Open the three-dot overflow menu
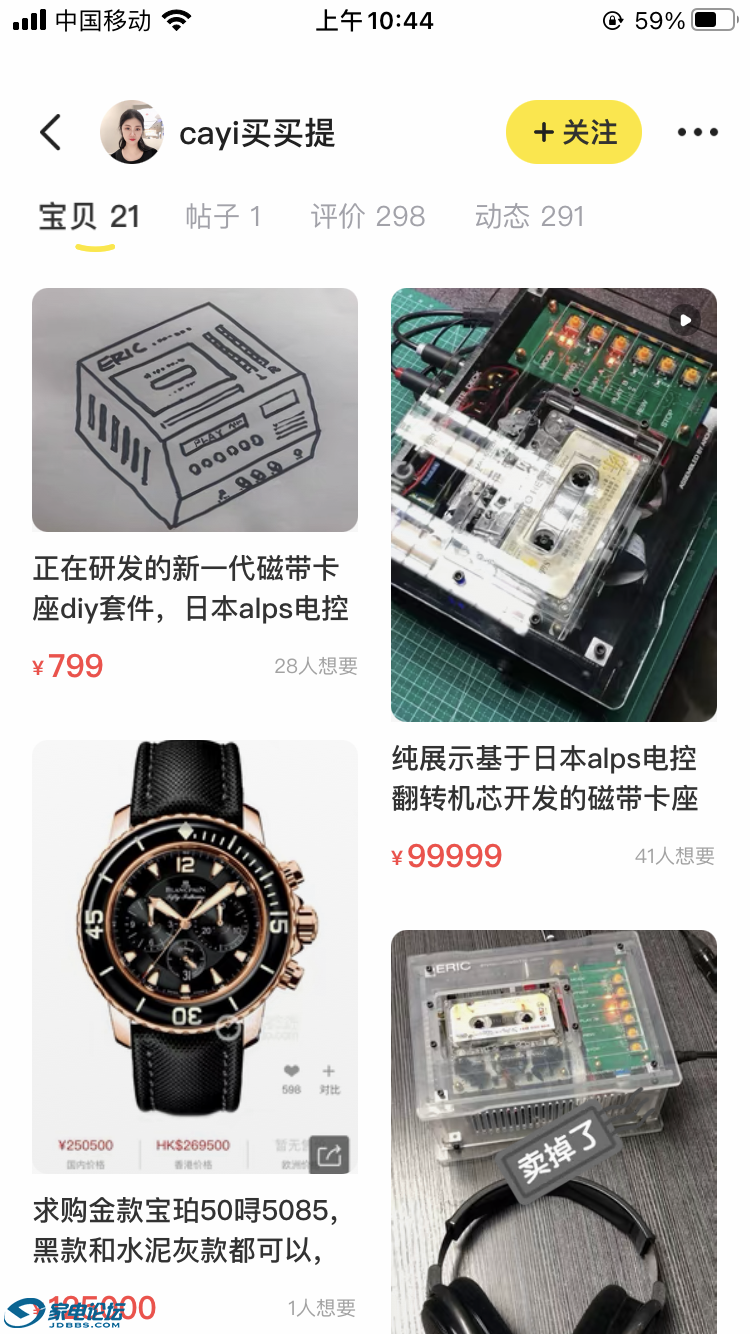This screenshot has height=1334, width=750. pos(697,132)
